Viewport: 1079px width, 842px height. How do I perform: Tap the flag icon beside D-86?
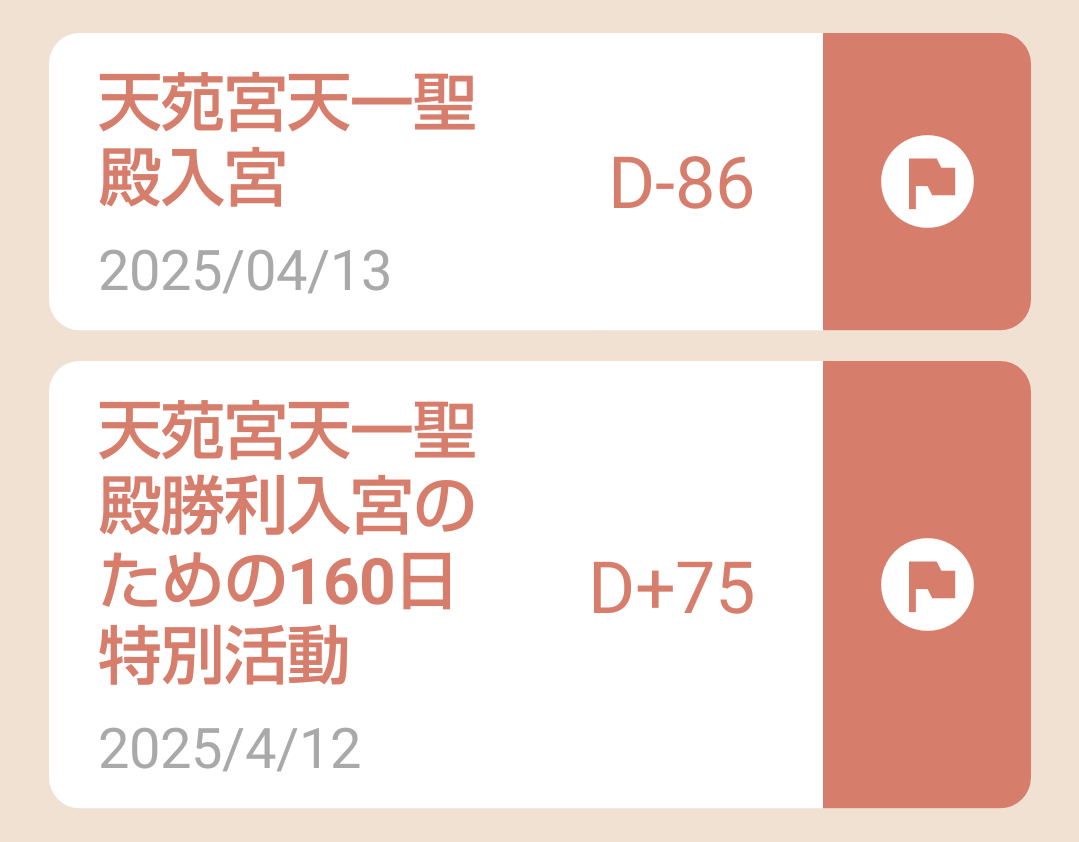point(926,182)
